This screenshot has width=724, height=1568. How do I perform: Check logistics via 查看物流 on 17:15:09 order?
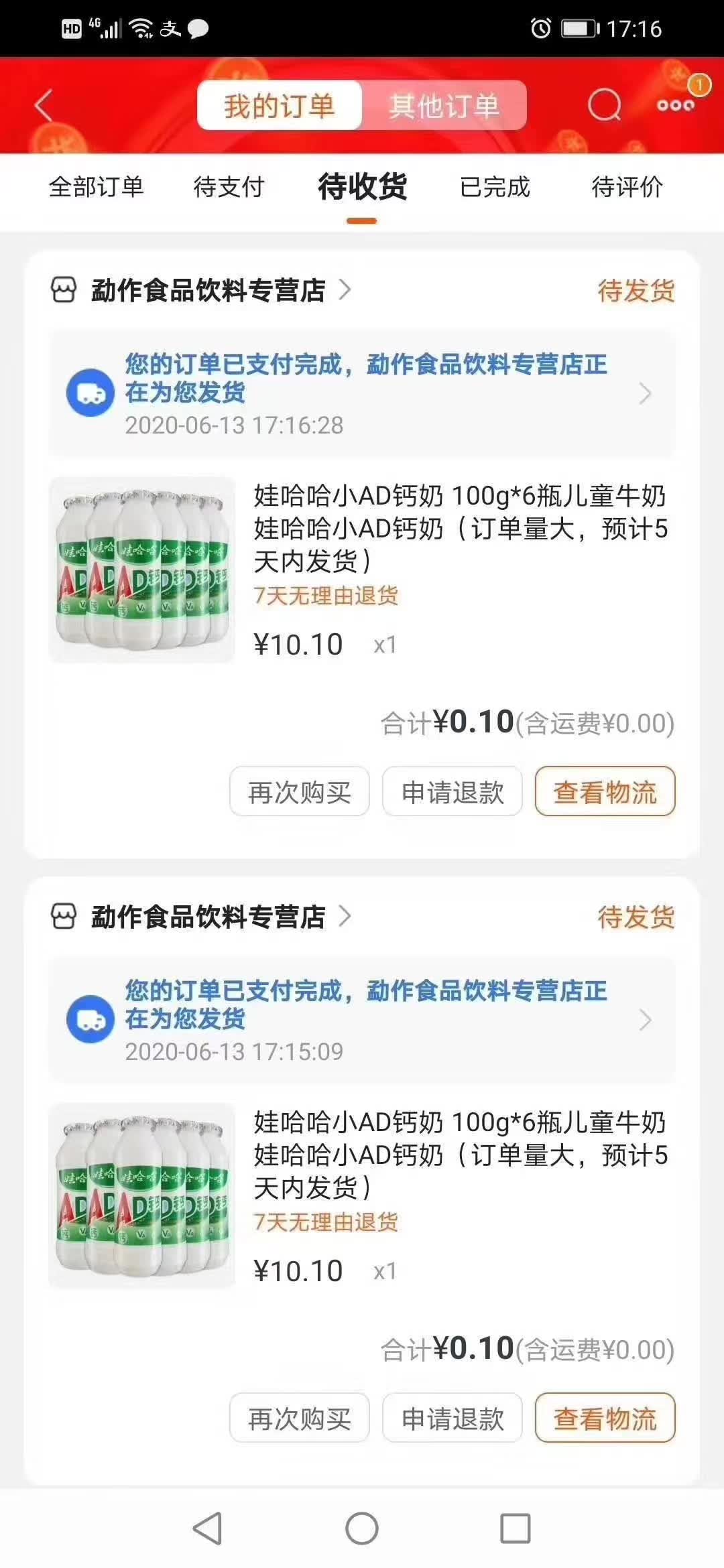[605, 1419]
